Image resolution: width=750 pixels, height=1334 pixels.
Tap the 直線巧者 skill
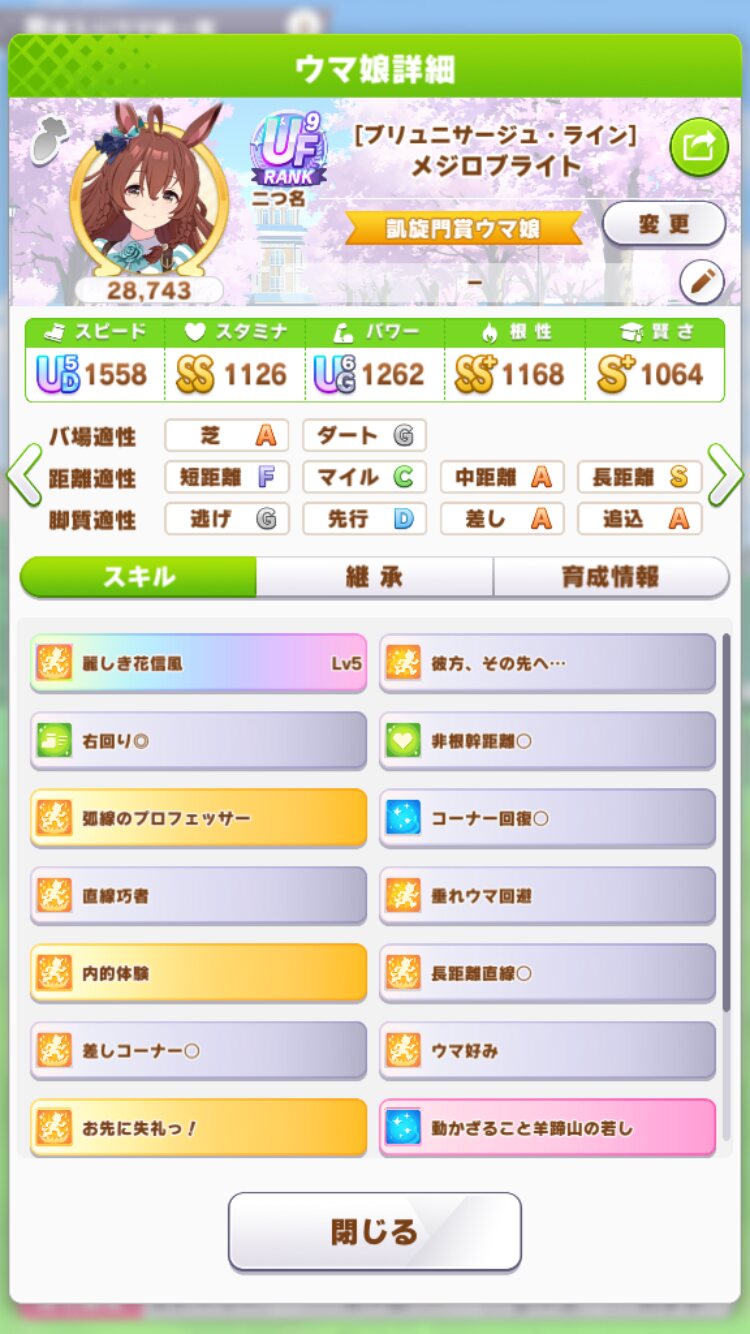[x=199, y=896]
